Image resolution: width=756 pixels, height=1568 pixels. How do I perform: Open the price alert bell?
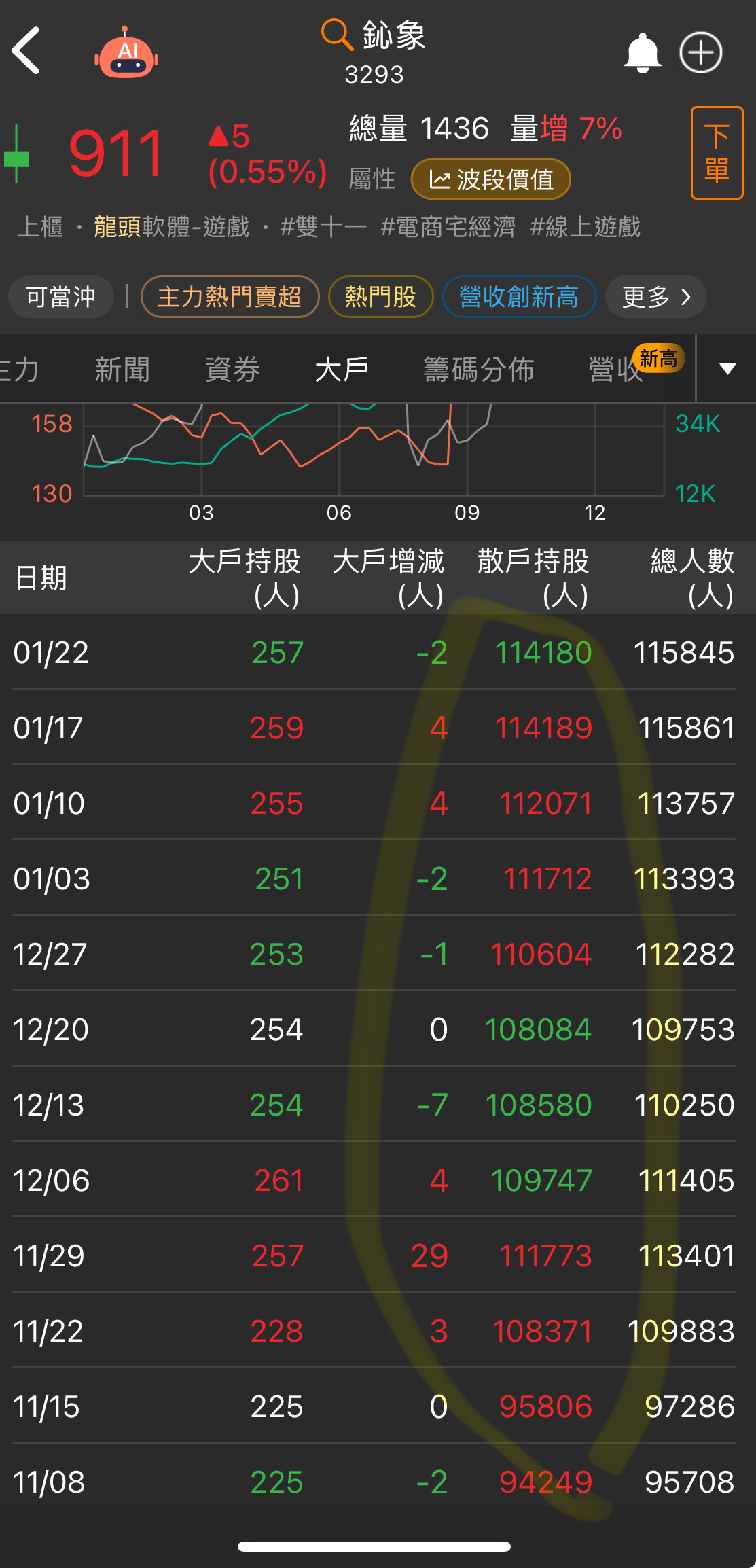click(642, 52)
